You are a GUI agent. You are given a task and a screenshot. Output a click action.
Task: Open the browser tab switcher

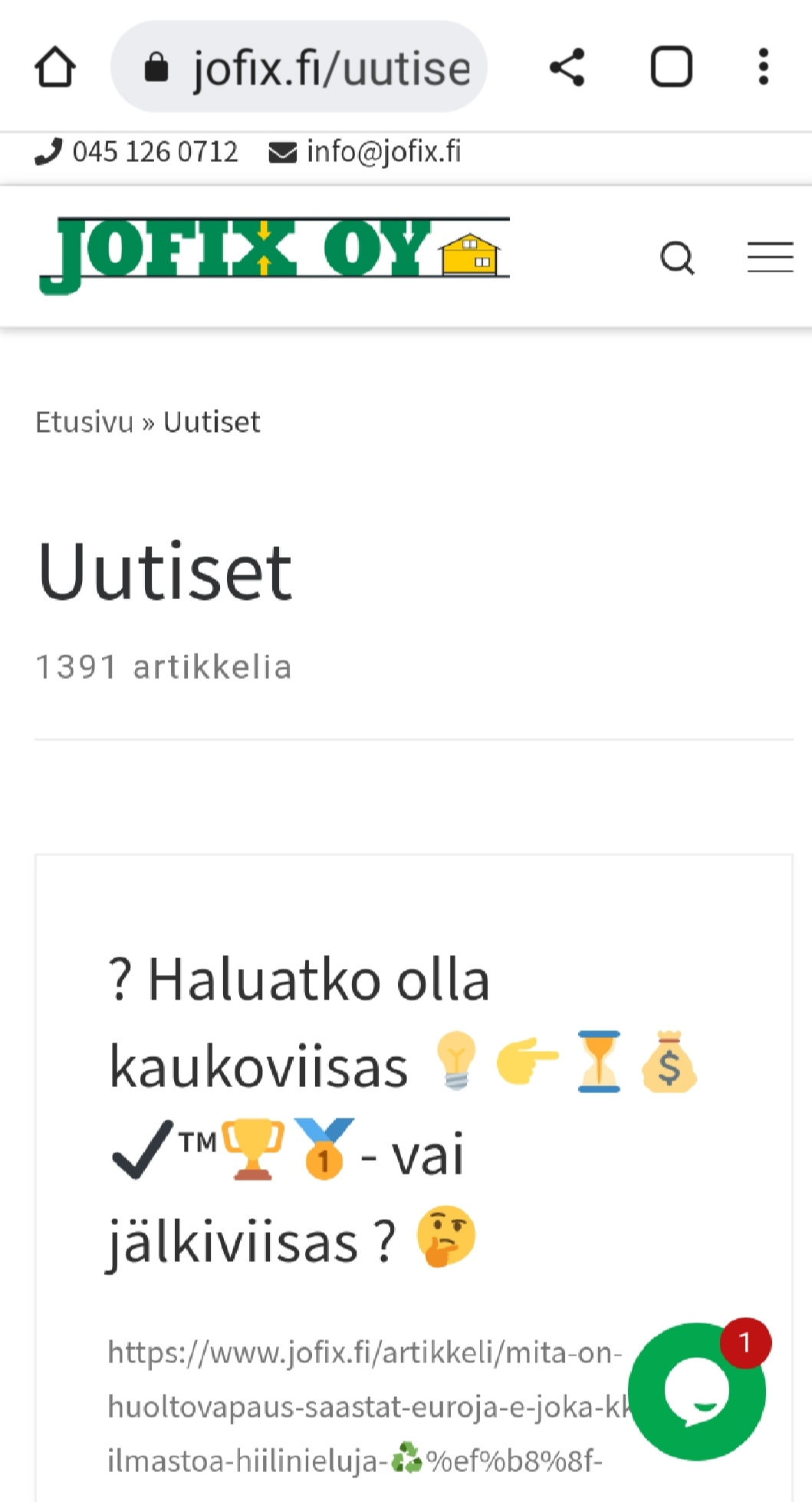(x=671, y=68)
